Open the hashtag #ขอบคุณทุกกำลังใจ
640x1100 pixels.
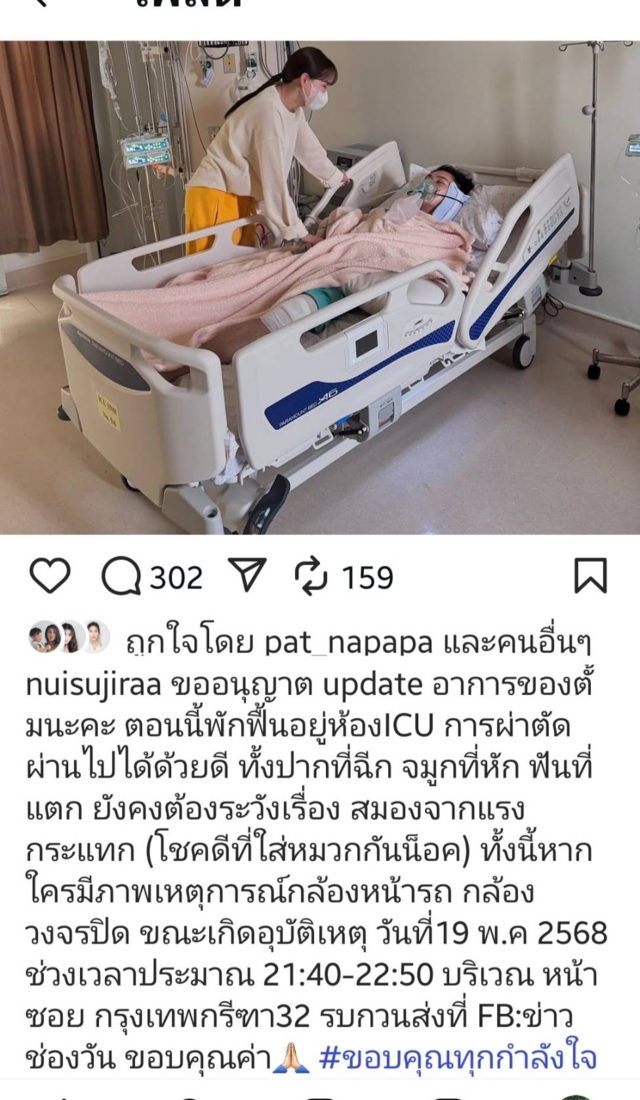(x=456, y=1058)
